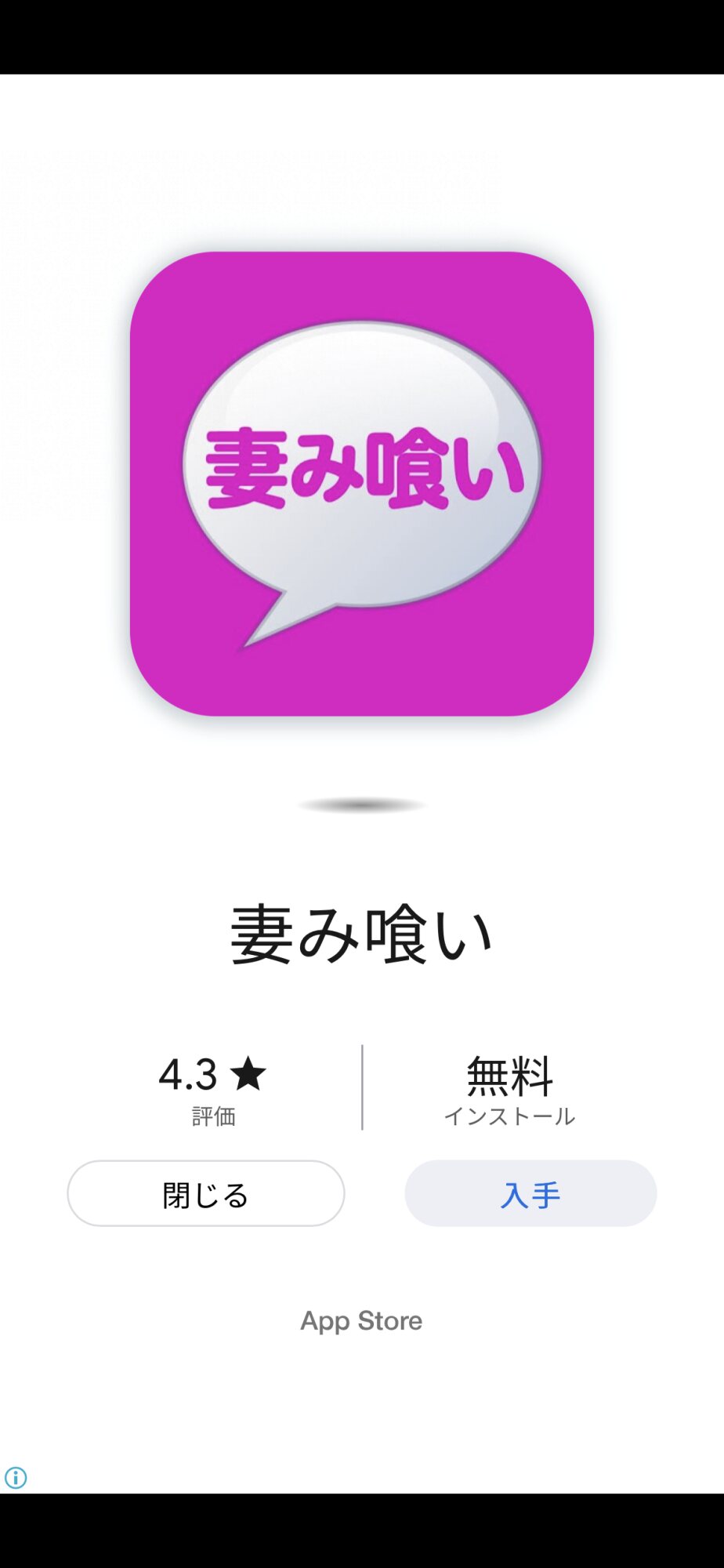Open the ad info icon

tap(16, 1478)
